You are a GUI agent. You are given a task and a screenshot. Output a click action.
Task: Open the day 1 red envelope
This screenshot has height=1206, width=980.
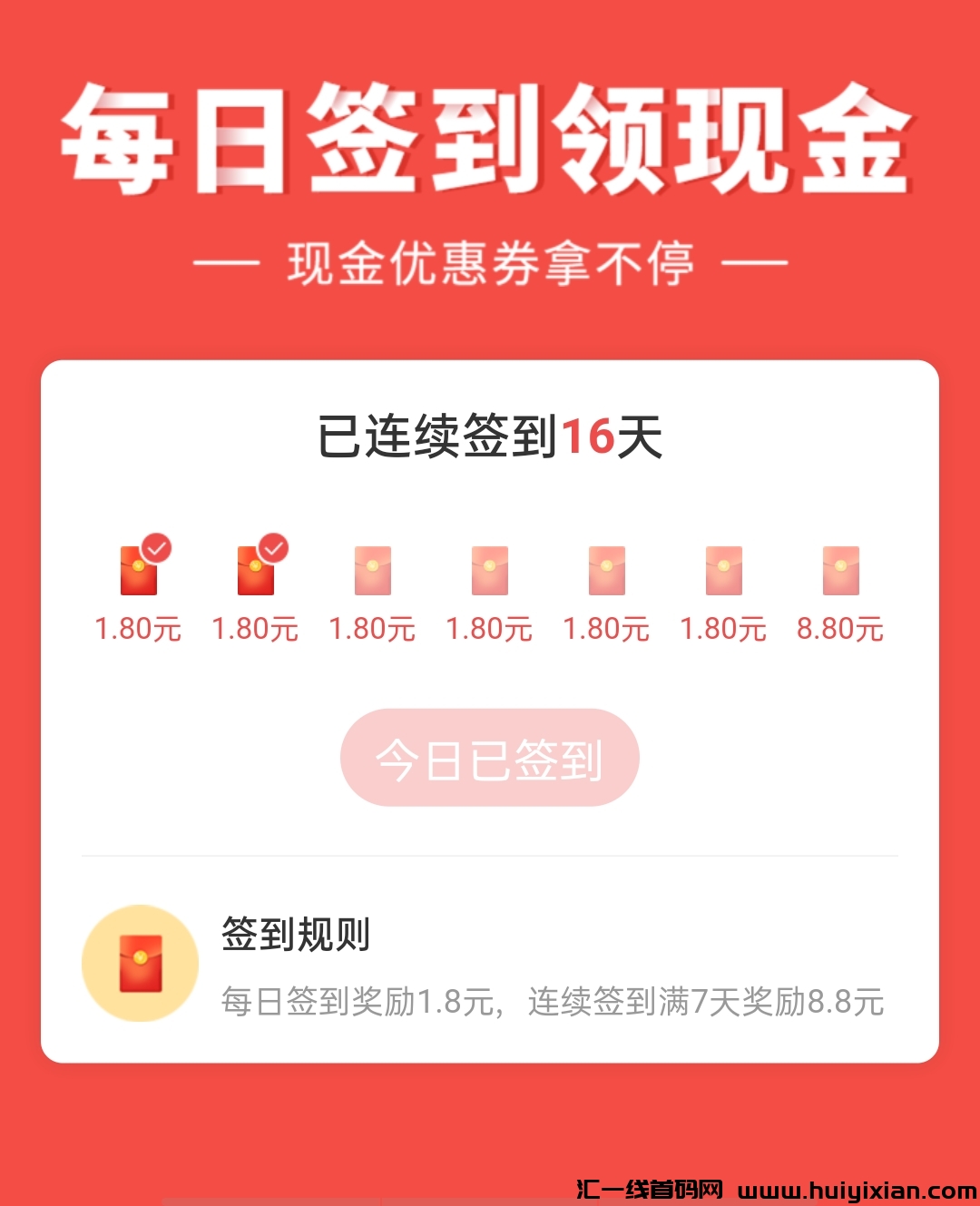point(138,574)
